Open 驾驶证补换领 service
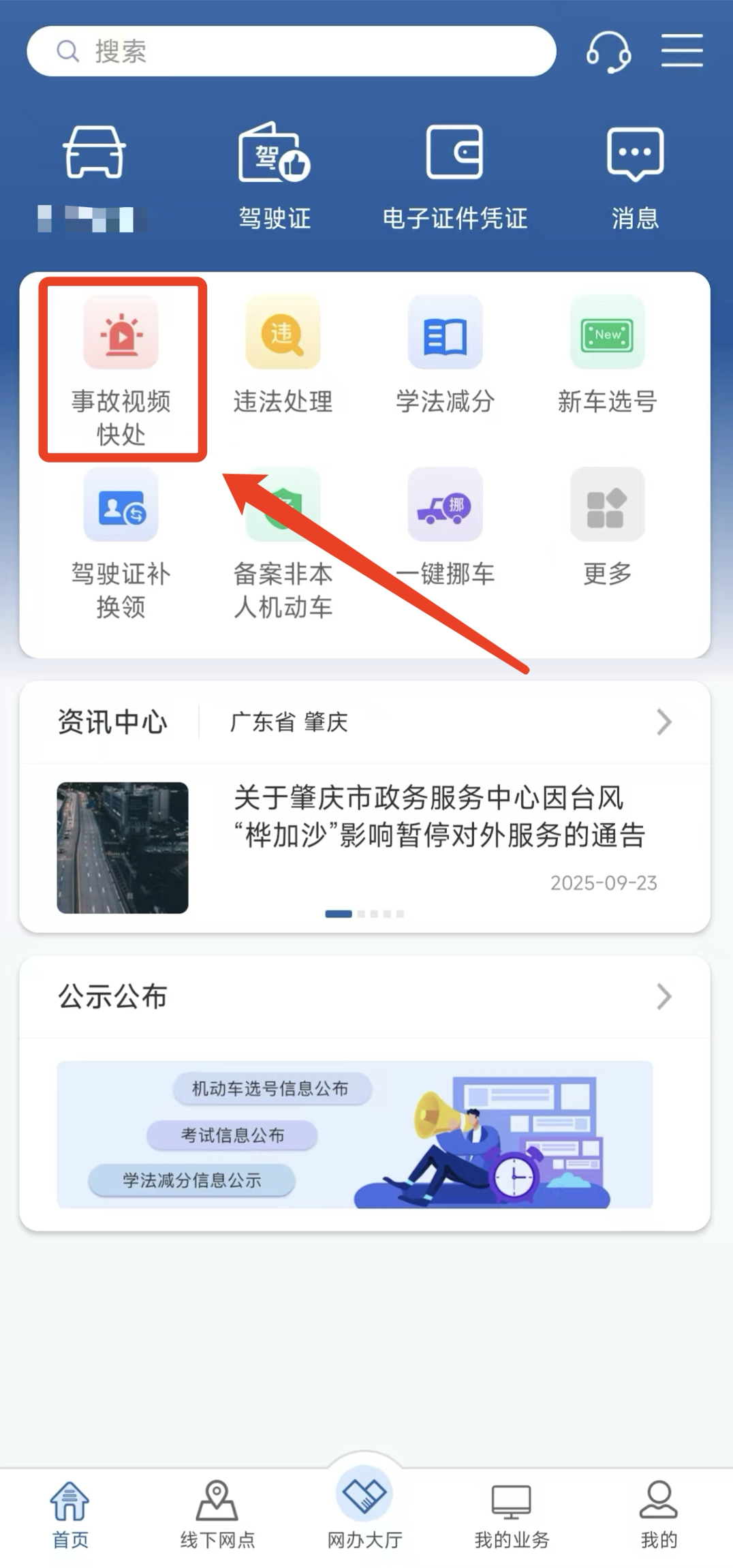 tap(121, 543)
